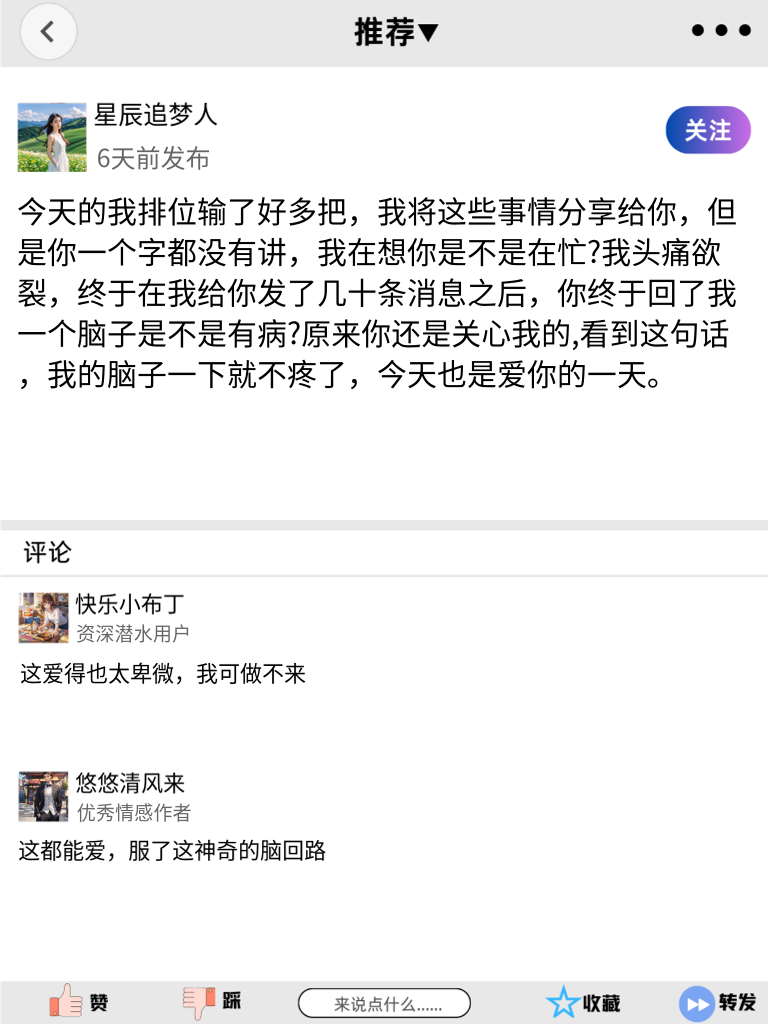This screenshot has width=768, height=1024.
Task: Tap the back arrow at the top left
Action: [x=48, y=31]
